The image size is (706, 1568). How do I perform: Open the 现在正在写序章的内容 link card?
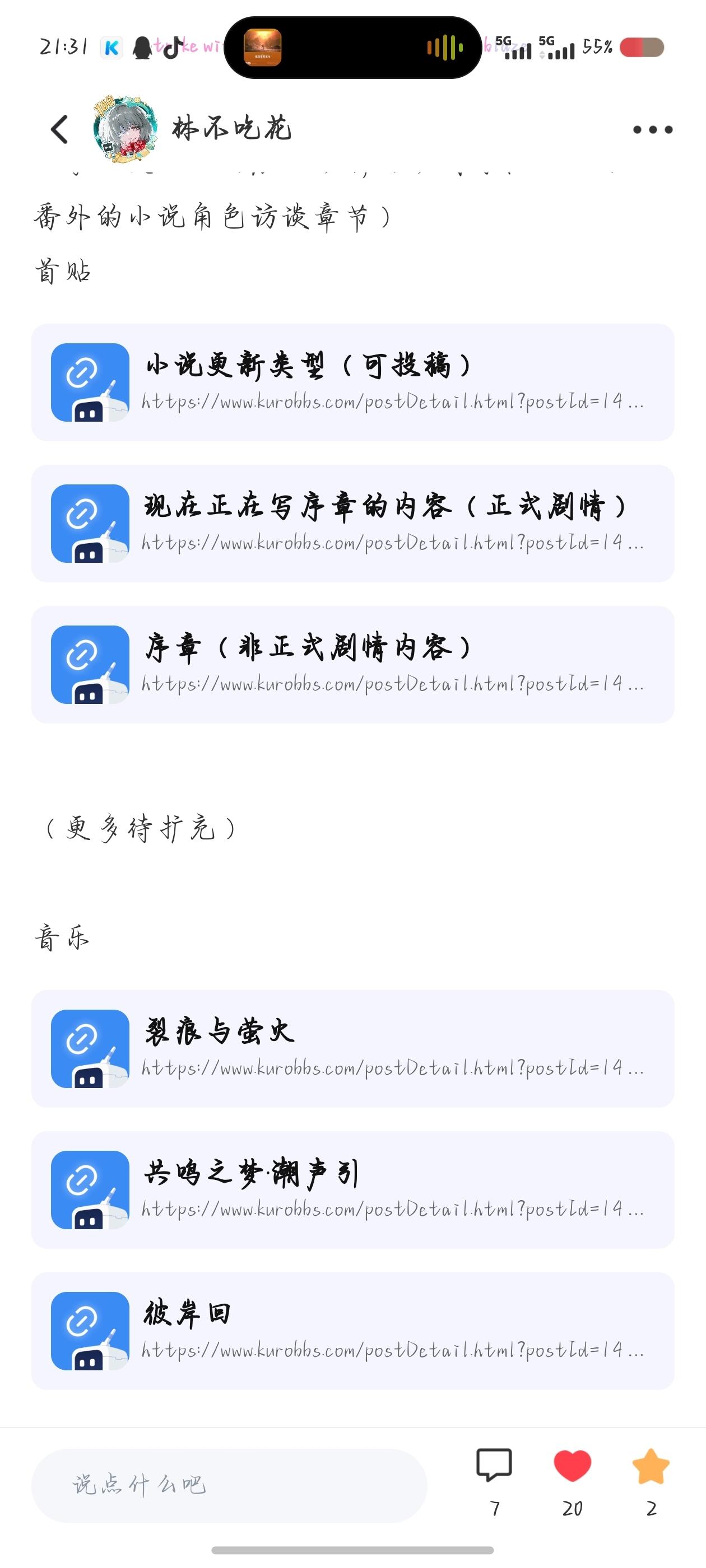tap(352, 524)
